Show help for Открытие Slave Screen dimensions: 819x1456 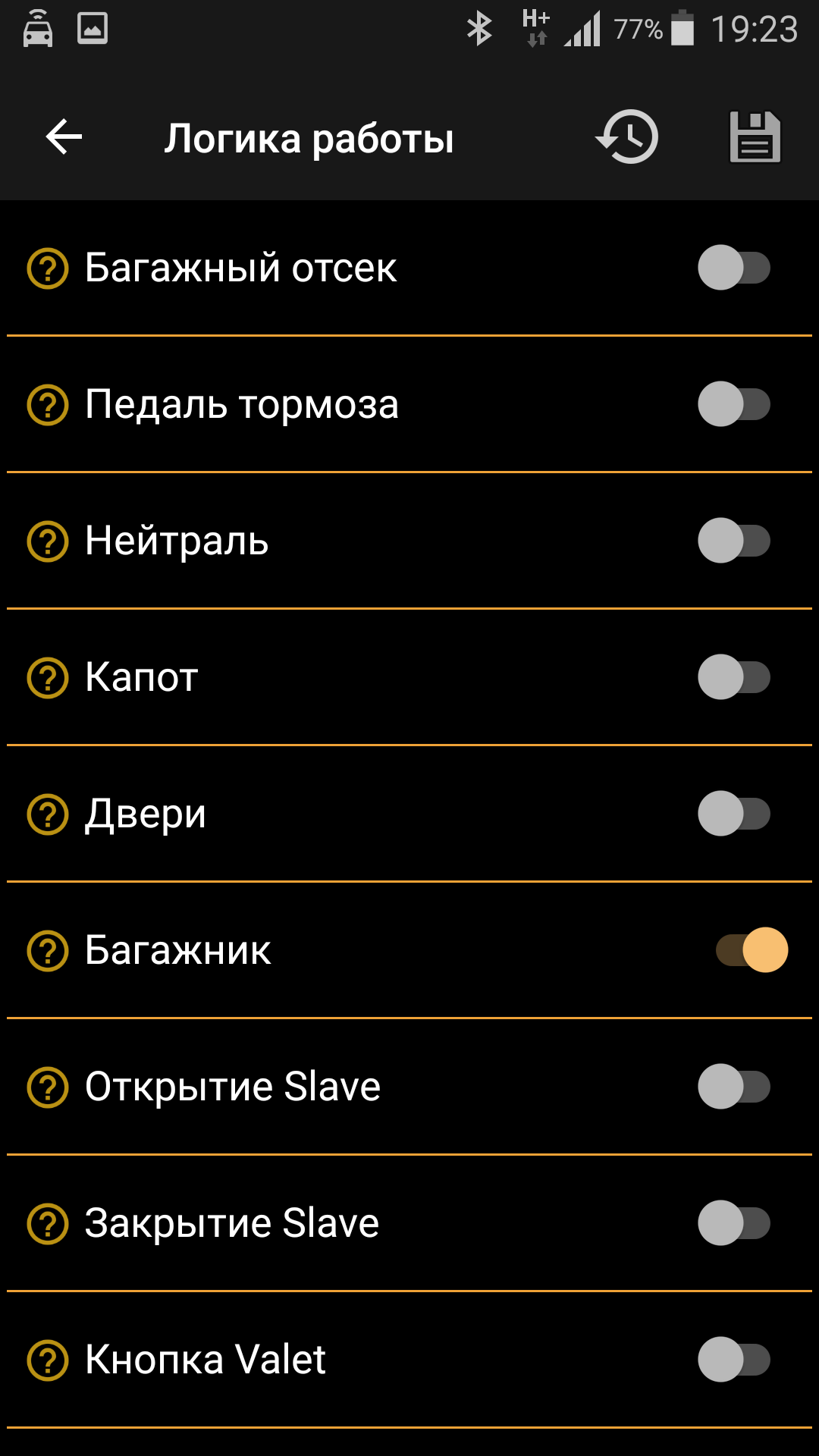48,1087
